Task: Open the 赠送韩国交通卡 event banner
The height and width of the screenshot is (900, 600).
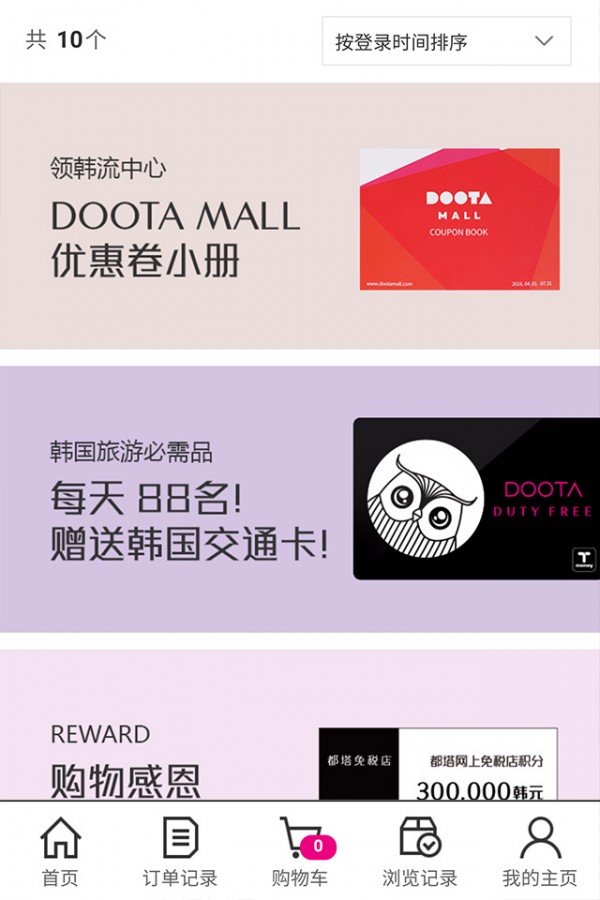Action: (x=300, y=499)
